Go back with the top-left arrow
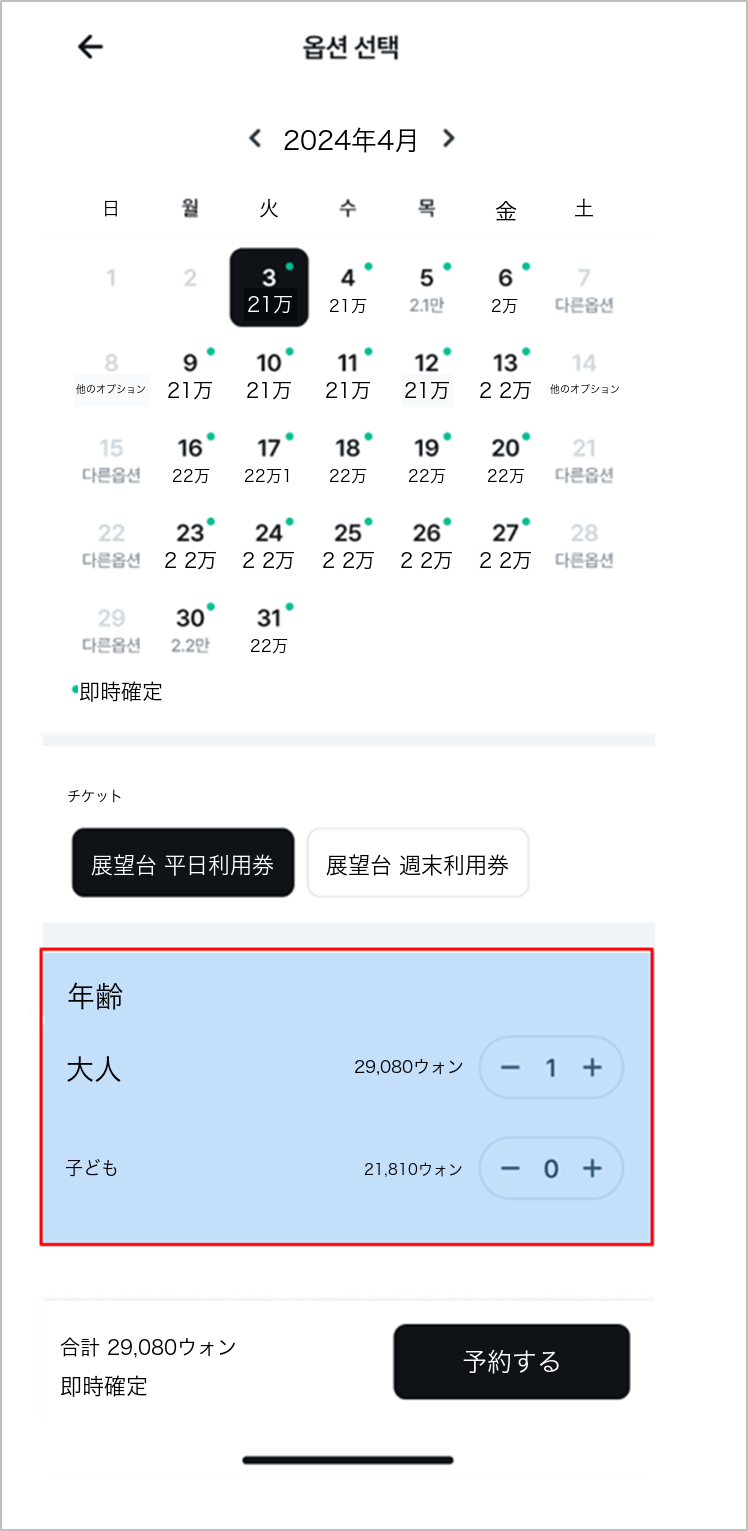748x1531 pixels. pyautogui.click(x=90, y=47)
